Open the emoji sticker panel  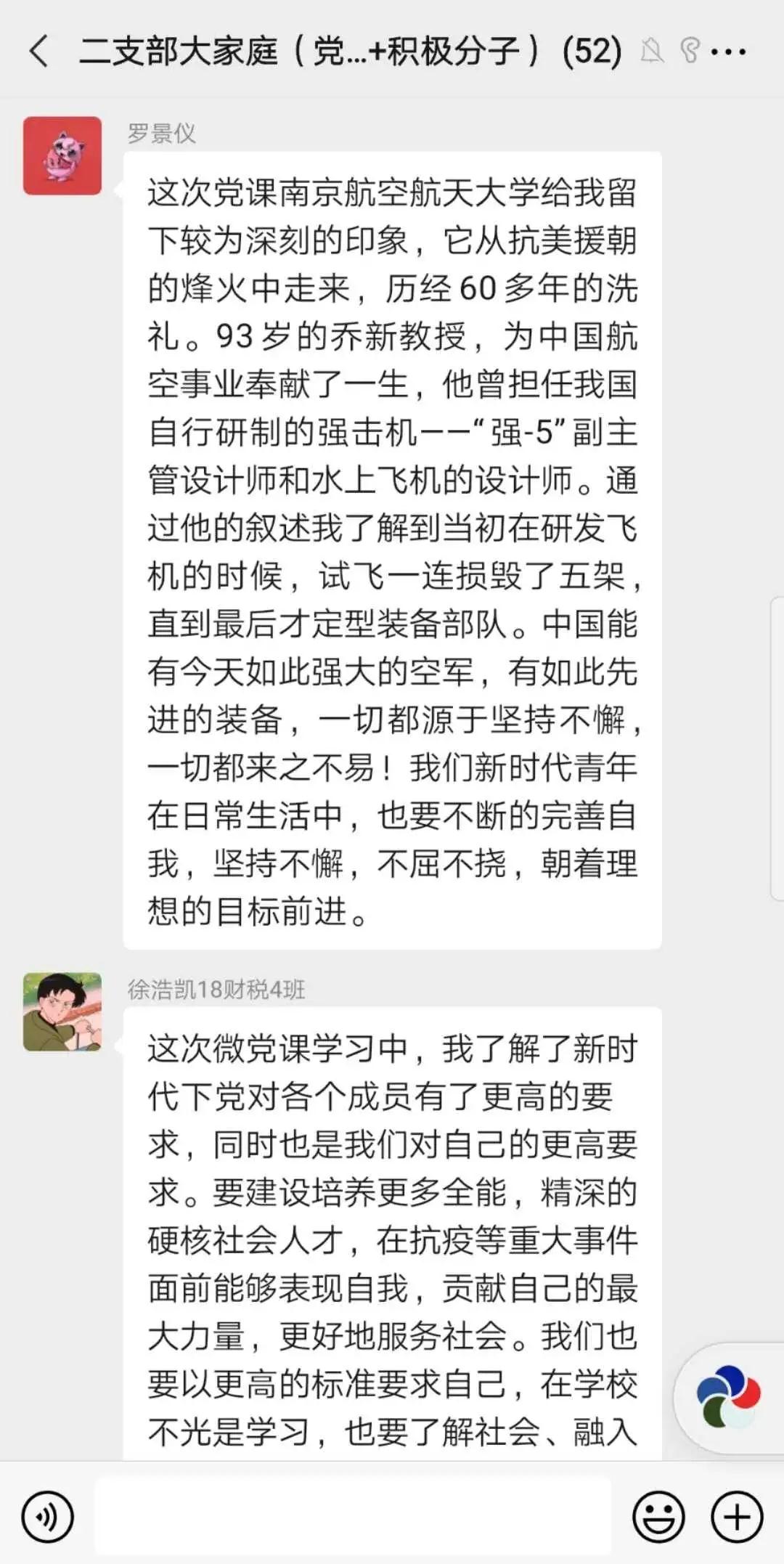[658, 1517]
